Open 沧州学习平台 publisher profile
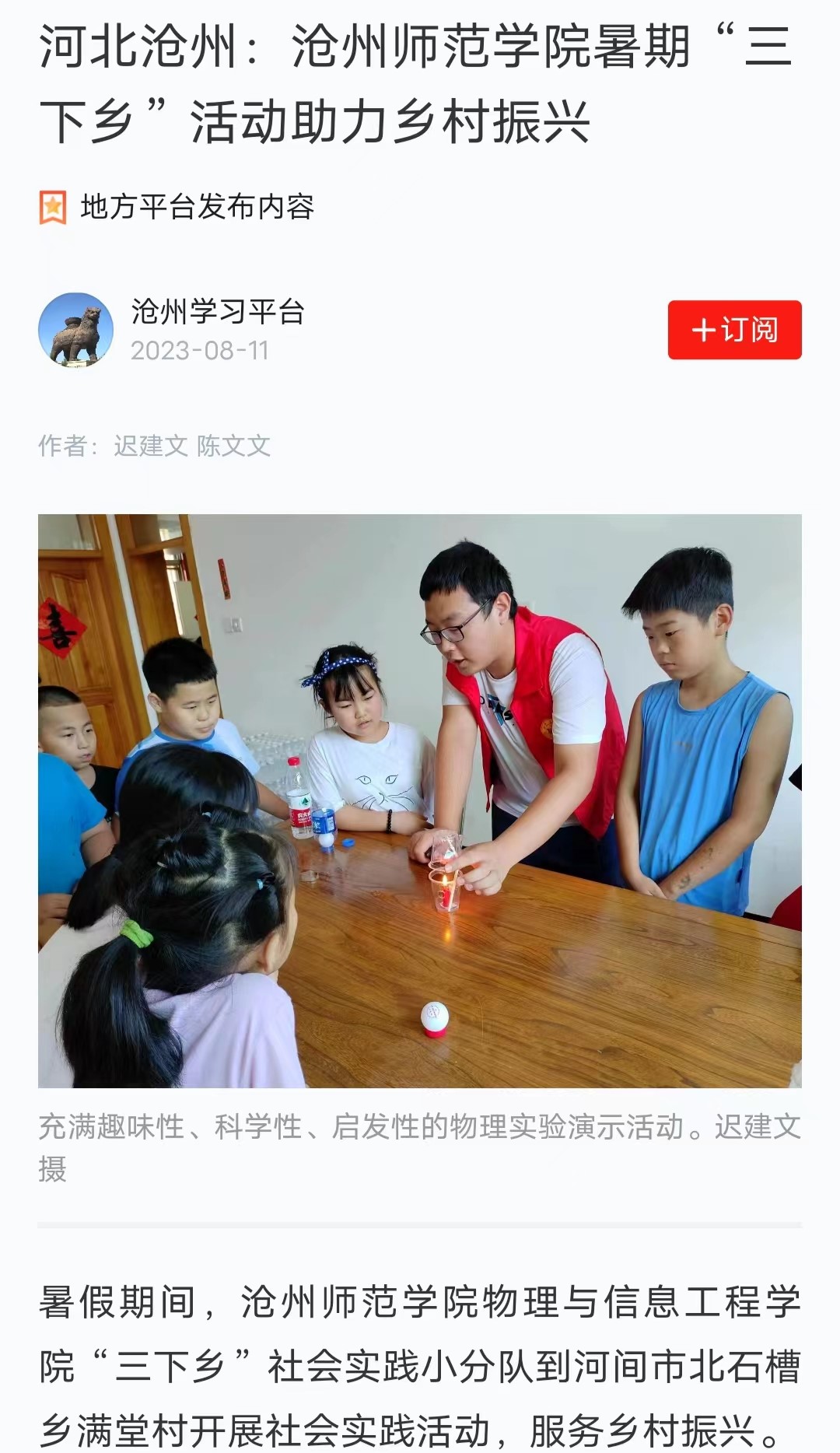 217,312
